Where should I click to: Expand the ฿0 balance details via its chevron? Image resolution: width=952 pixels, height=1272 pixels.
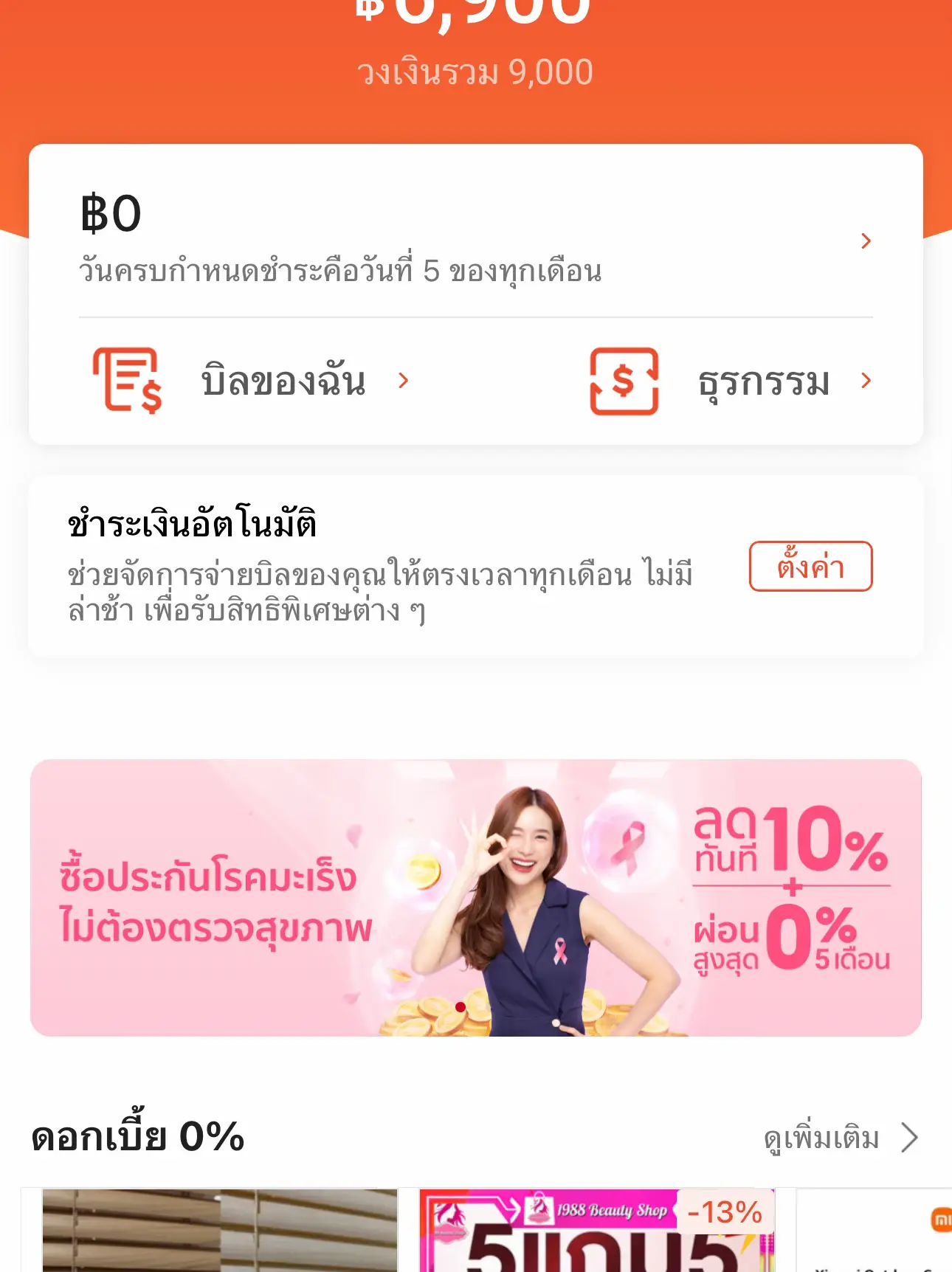tap(866, 241)
